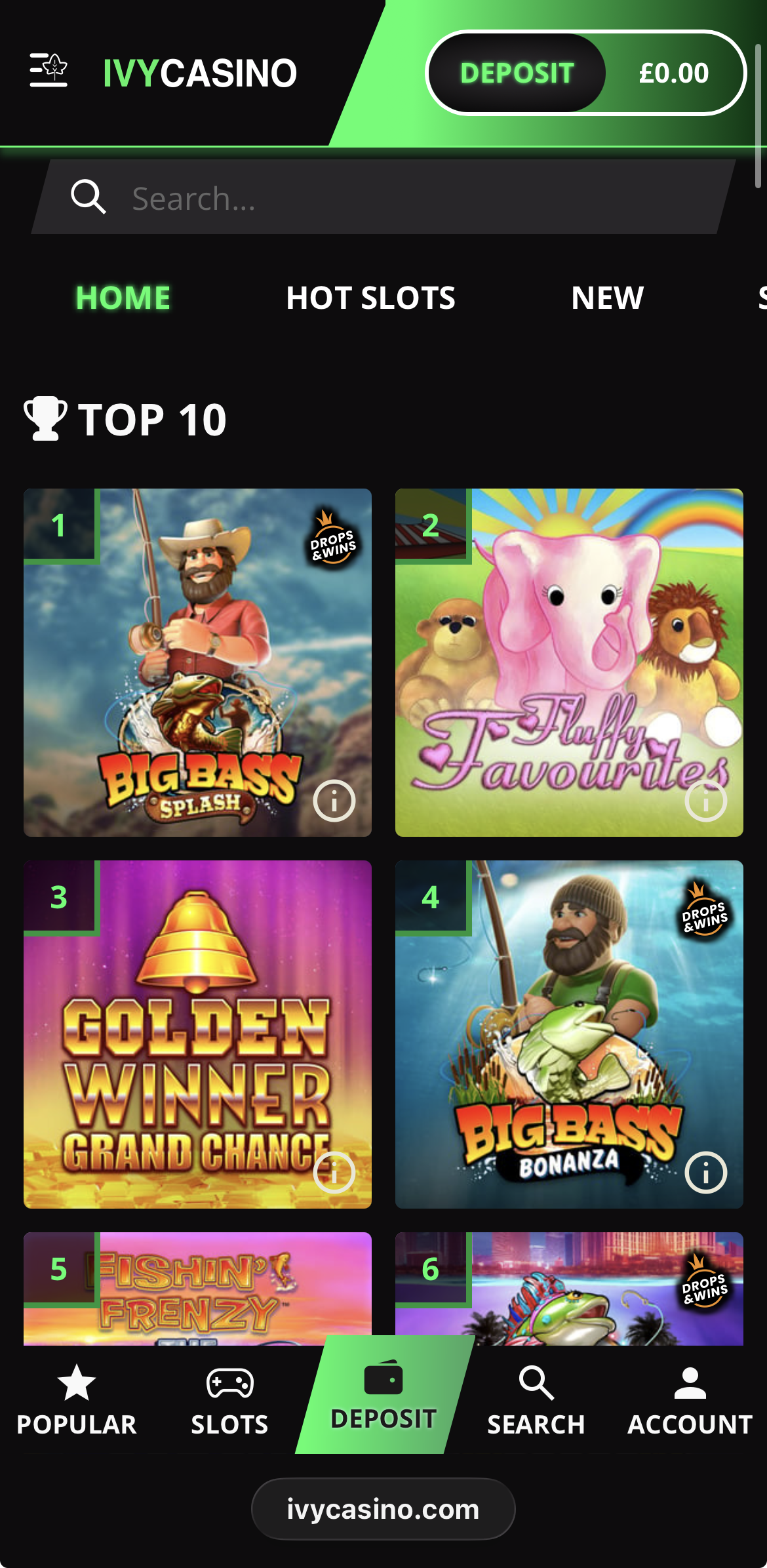Switch to the New tab
The height and width of the screenshot is (1568, 767).
(x=607, y=298)
